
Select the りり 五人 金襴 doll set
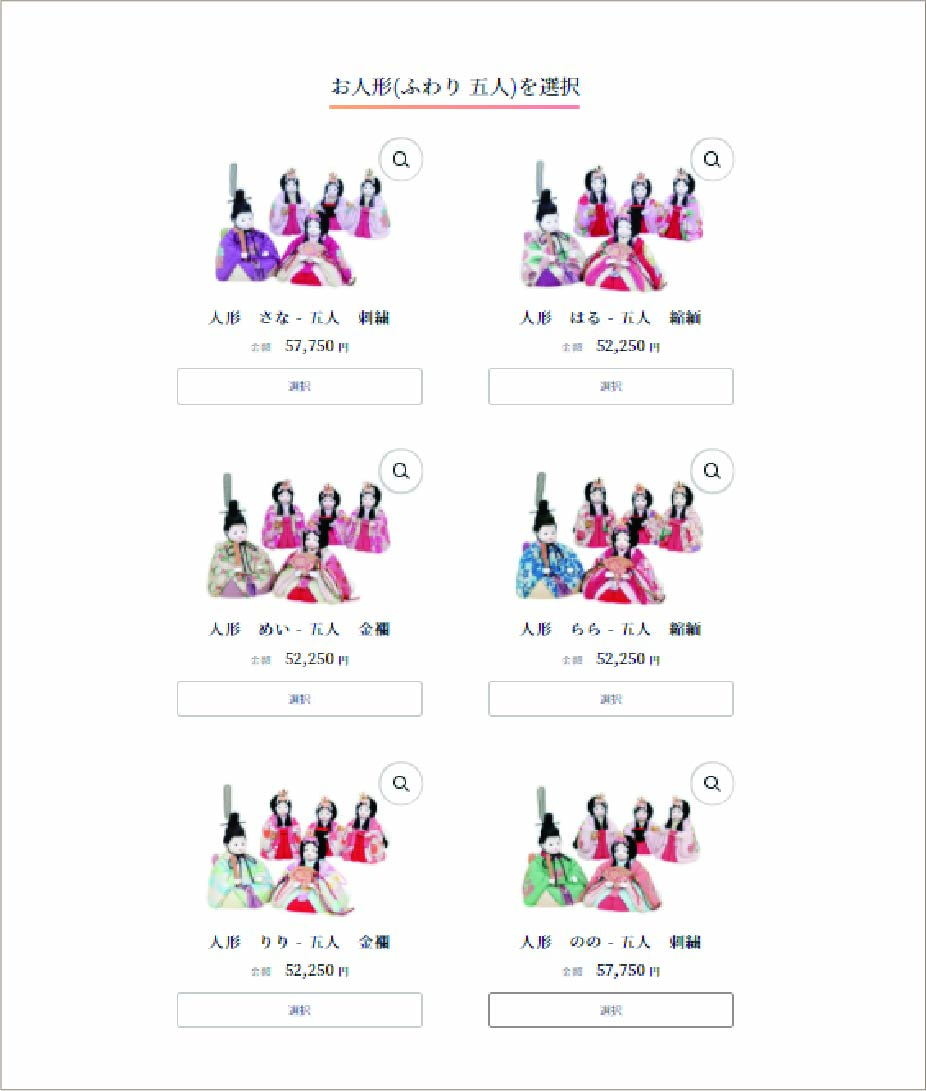coord(299,1009)
